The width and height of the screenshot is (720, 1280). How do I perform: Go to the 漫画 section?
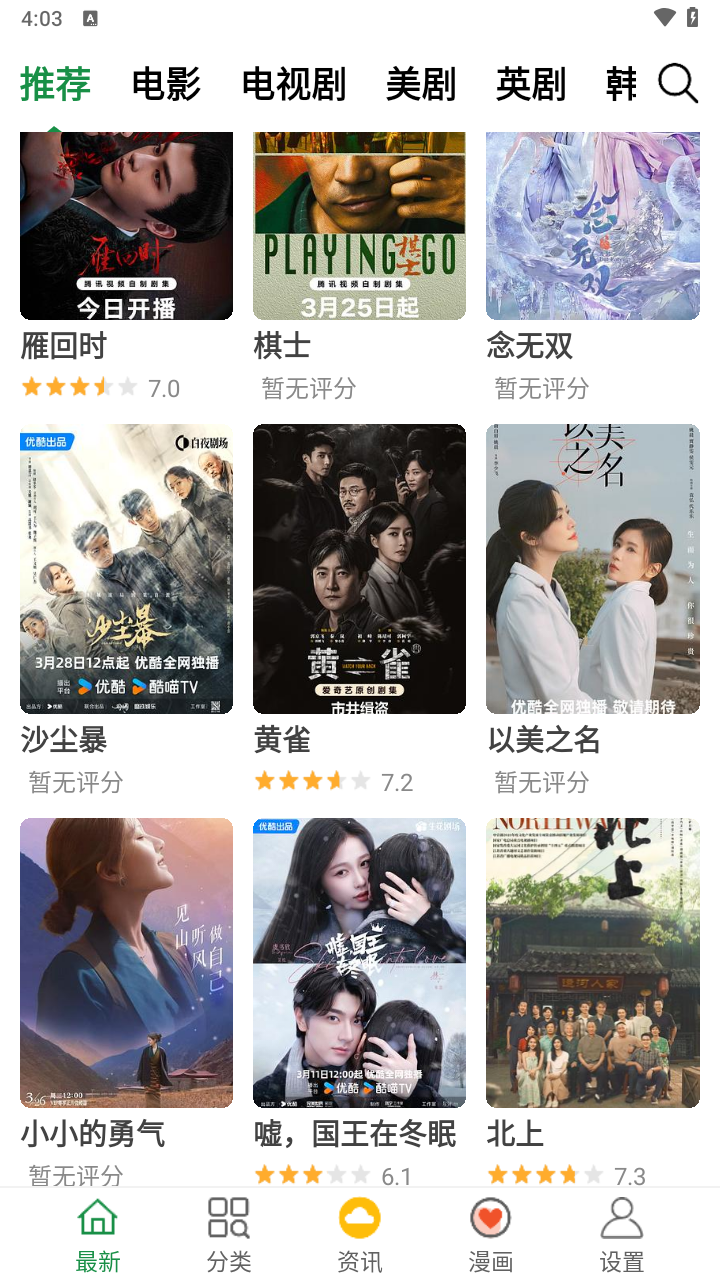[490, 1235]
